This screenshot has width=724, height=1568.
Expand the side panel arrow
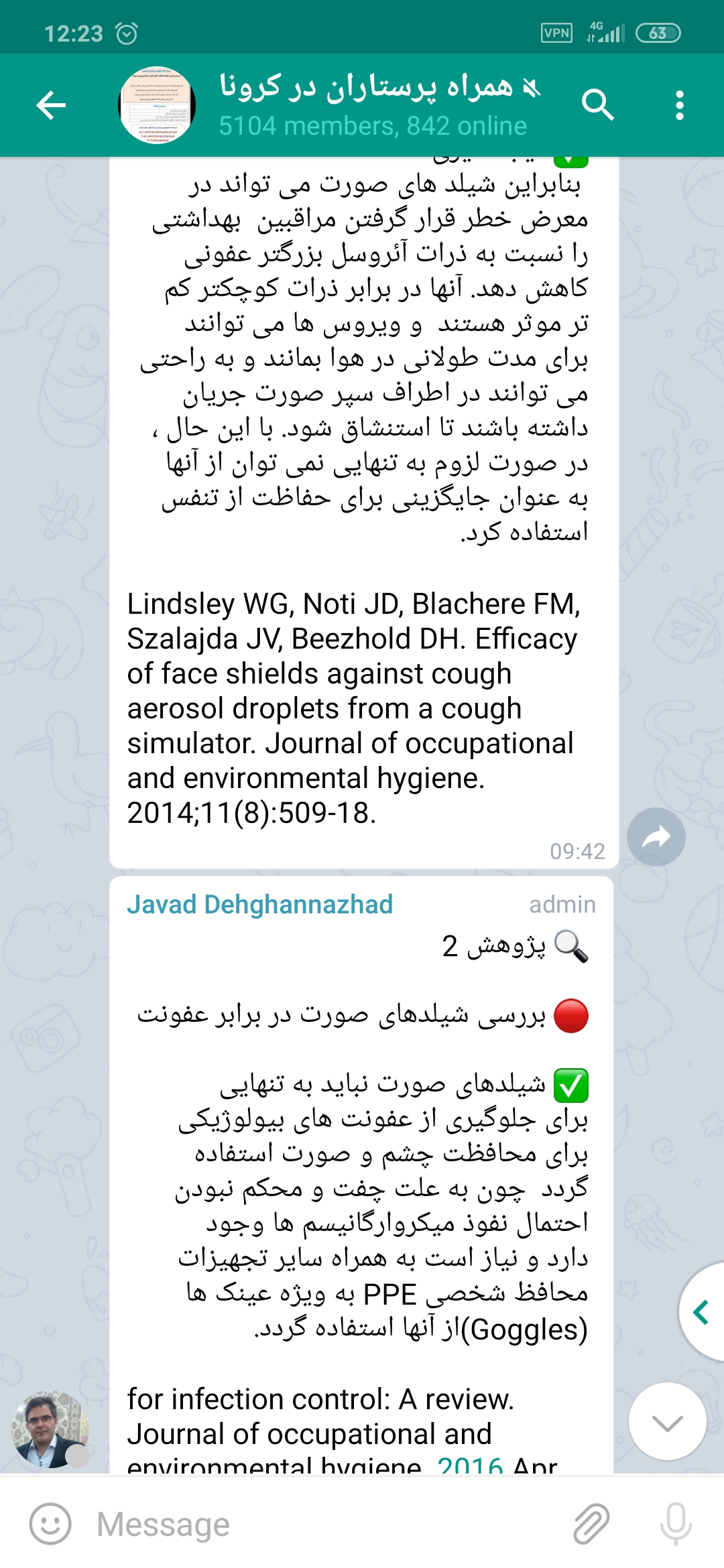pos(701,1312)
